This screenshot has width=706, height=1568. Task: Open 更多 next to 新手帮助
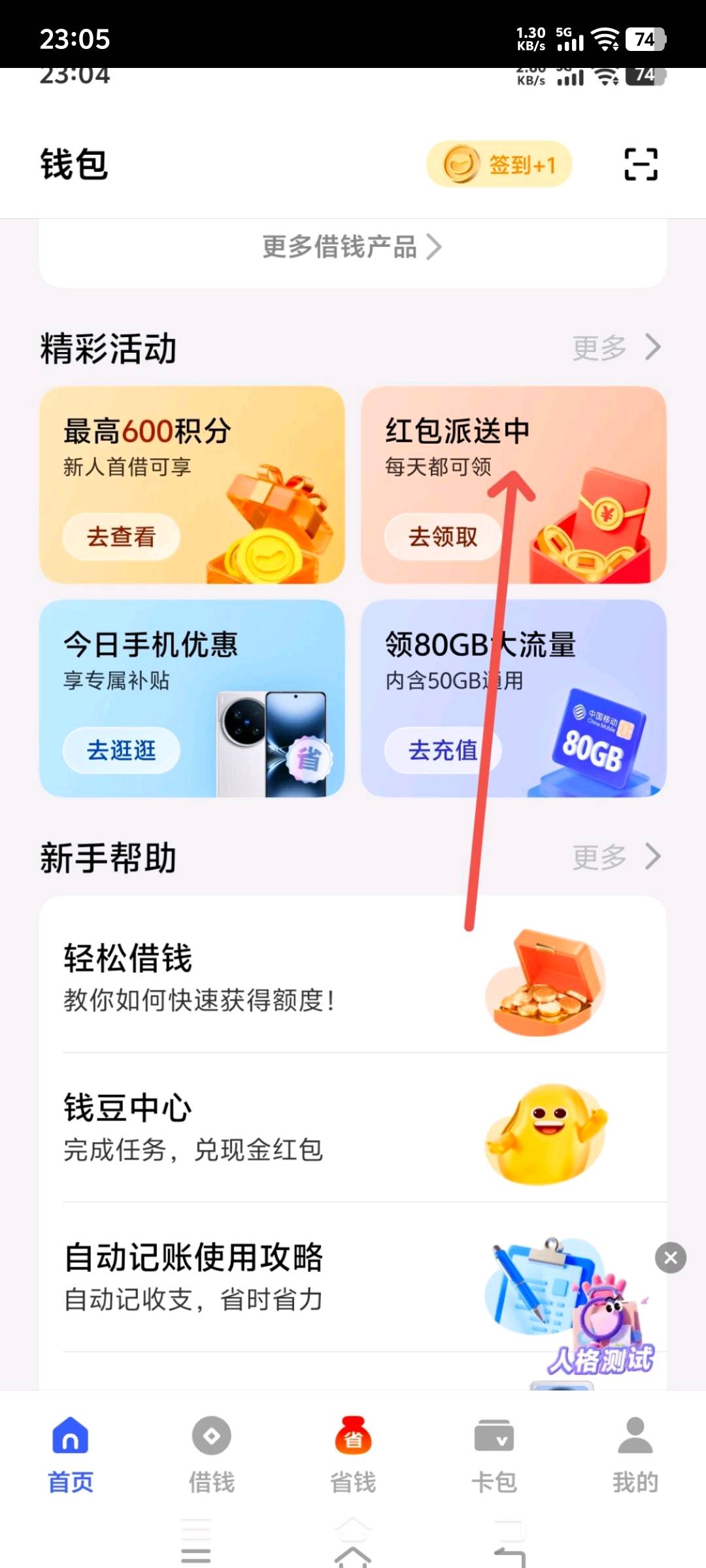tap(616, 857)
